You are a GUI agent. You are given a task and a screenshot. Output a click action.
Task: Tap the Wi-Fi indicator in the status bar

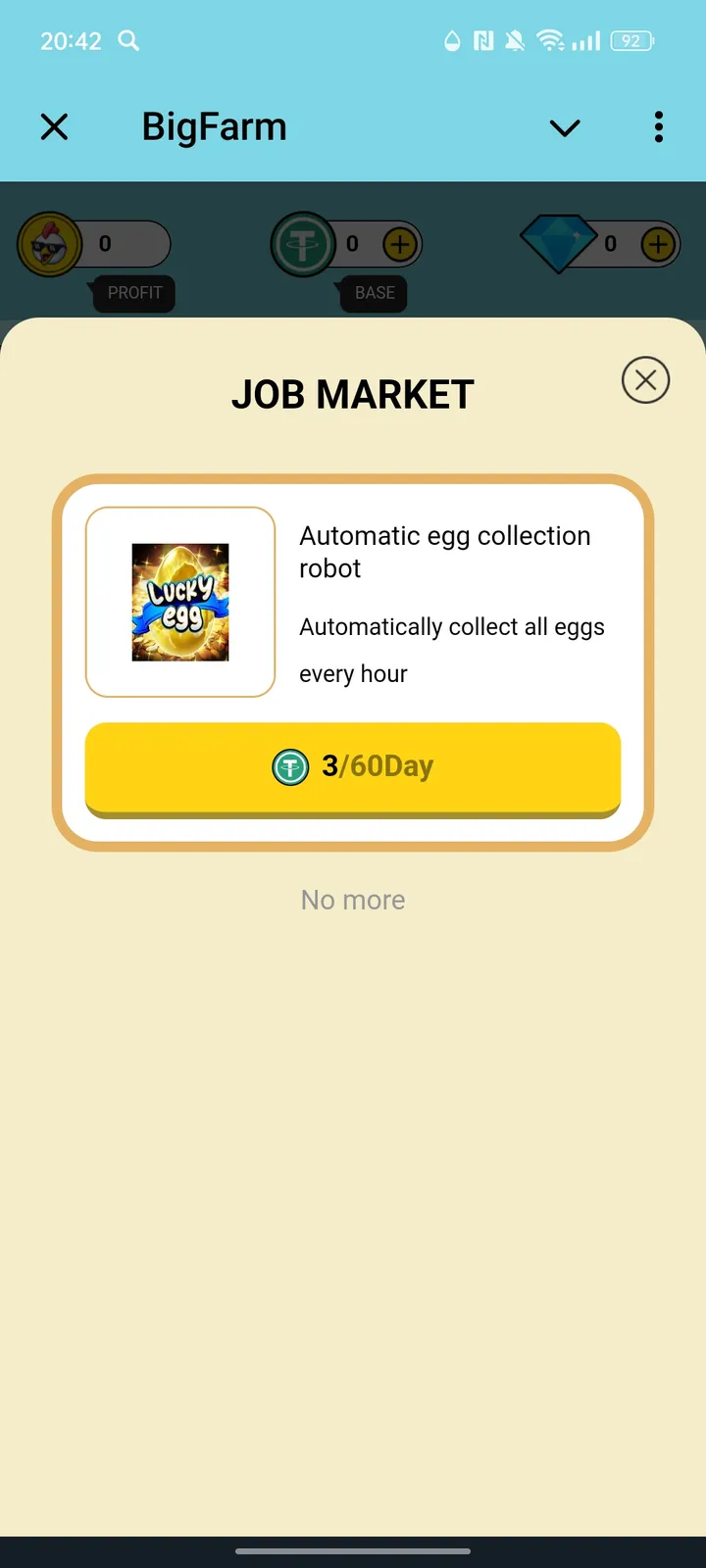(552, 40)
